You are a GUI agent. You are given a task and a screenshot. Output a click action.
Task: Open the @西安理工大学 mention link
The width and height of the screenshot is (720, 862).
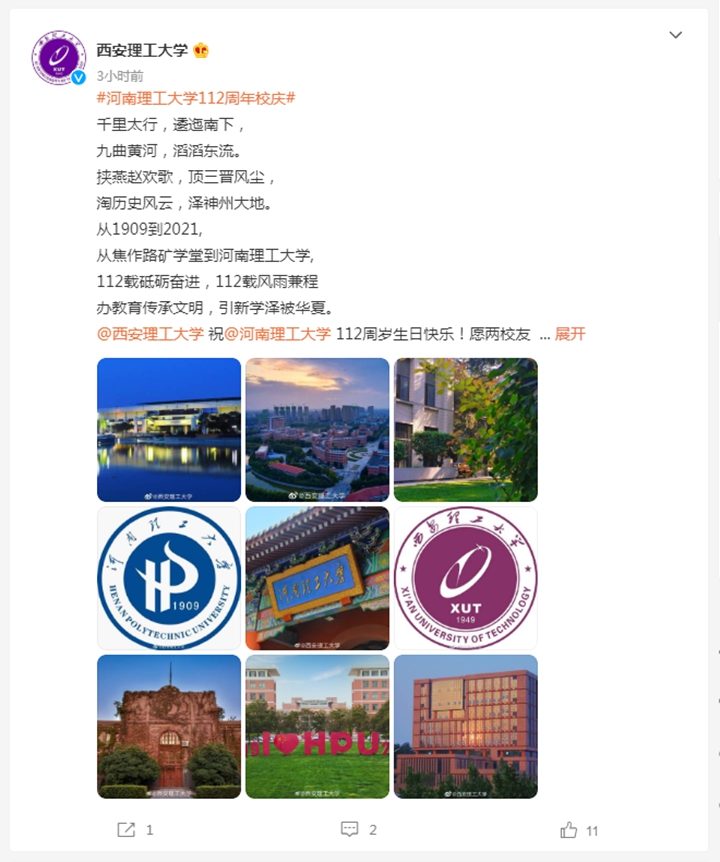click(x=150, y=334)
